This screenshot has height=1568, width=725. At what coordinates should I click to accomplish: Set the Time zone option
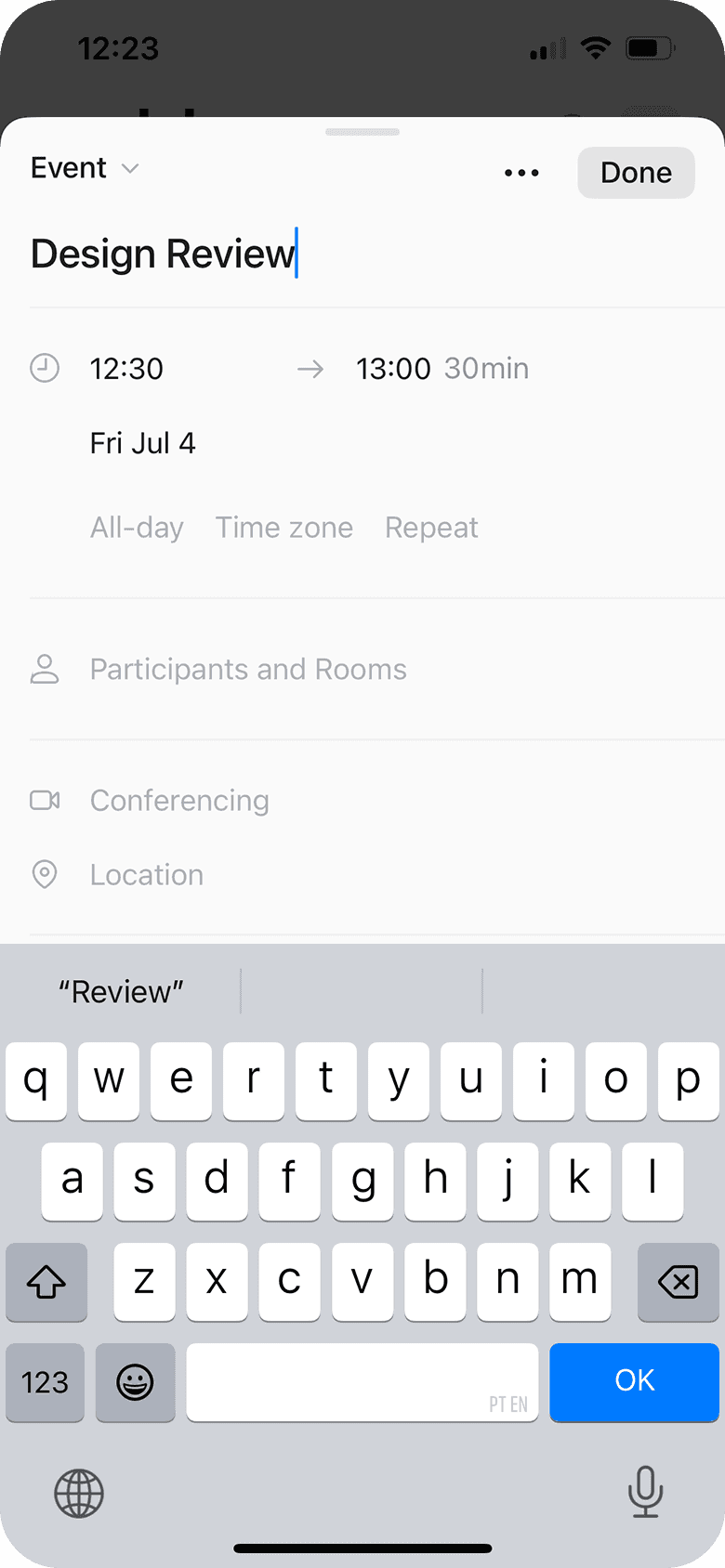tap(284, 528)
